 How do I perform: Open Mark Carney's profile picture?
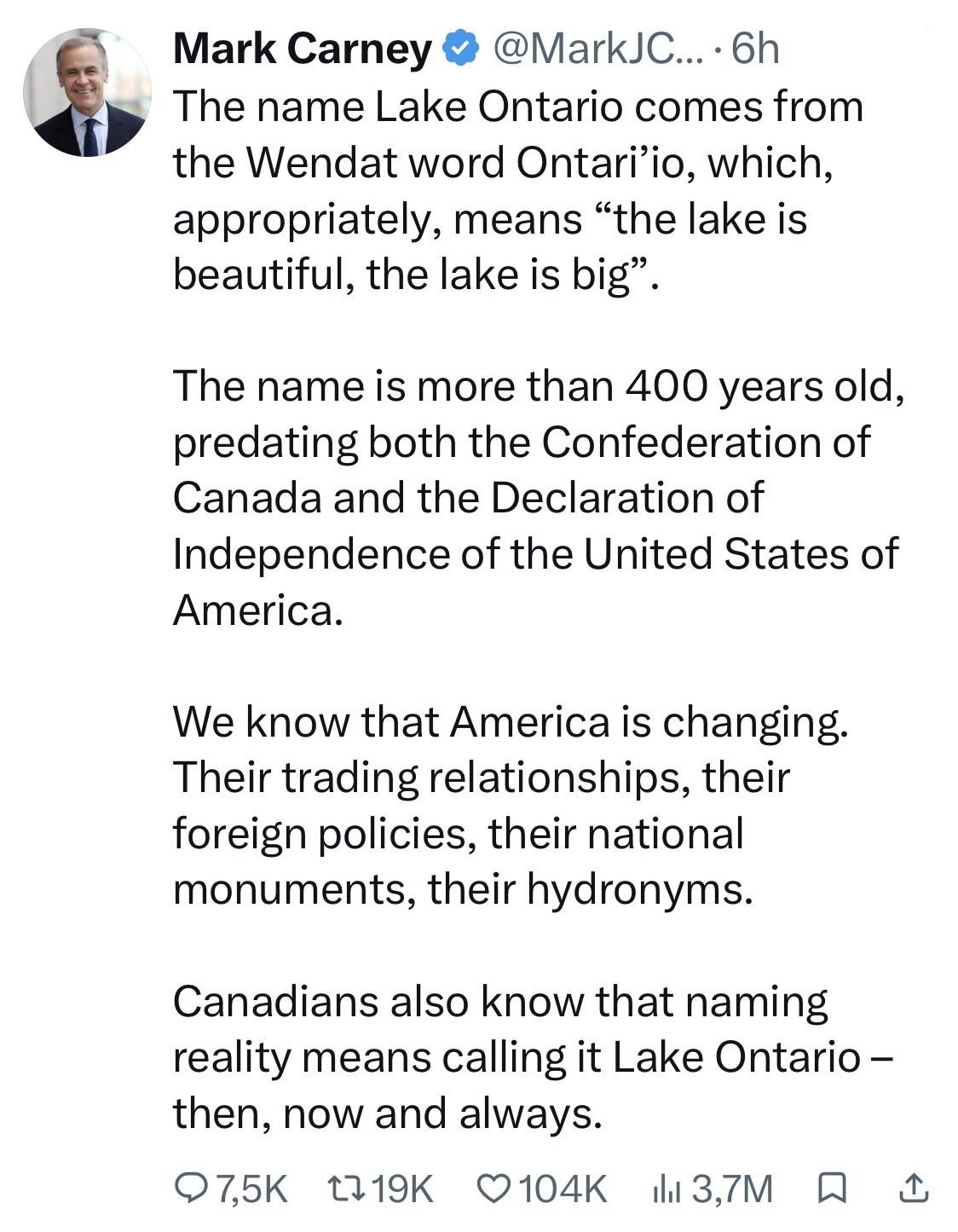(88, 92)
